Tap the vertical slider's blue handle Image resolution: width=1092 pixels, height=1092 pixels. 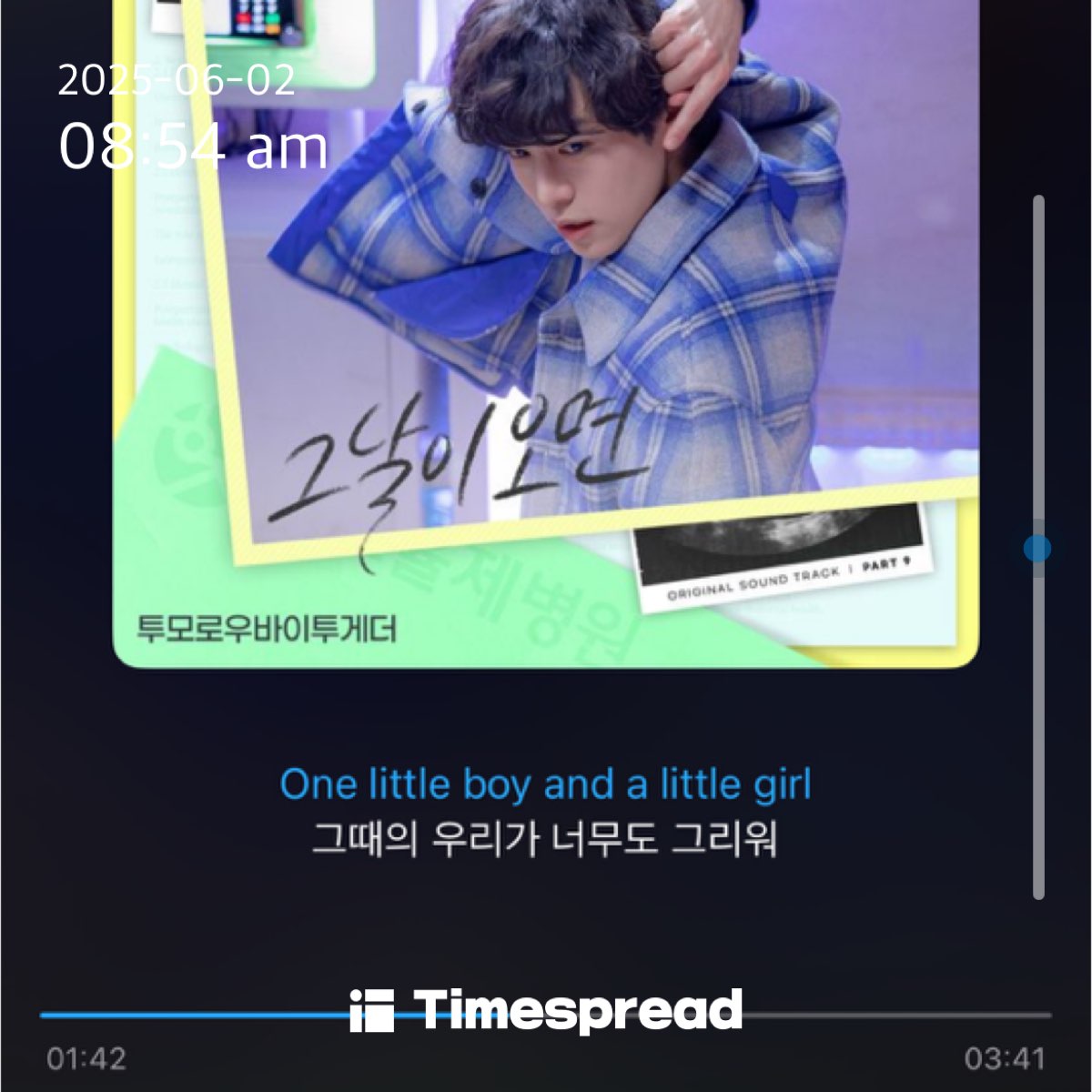click(x=1036, y=548)
